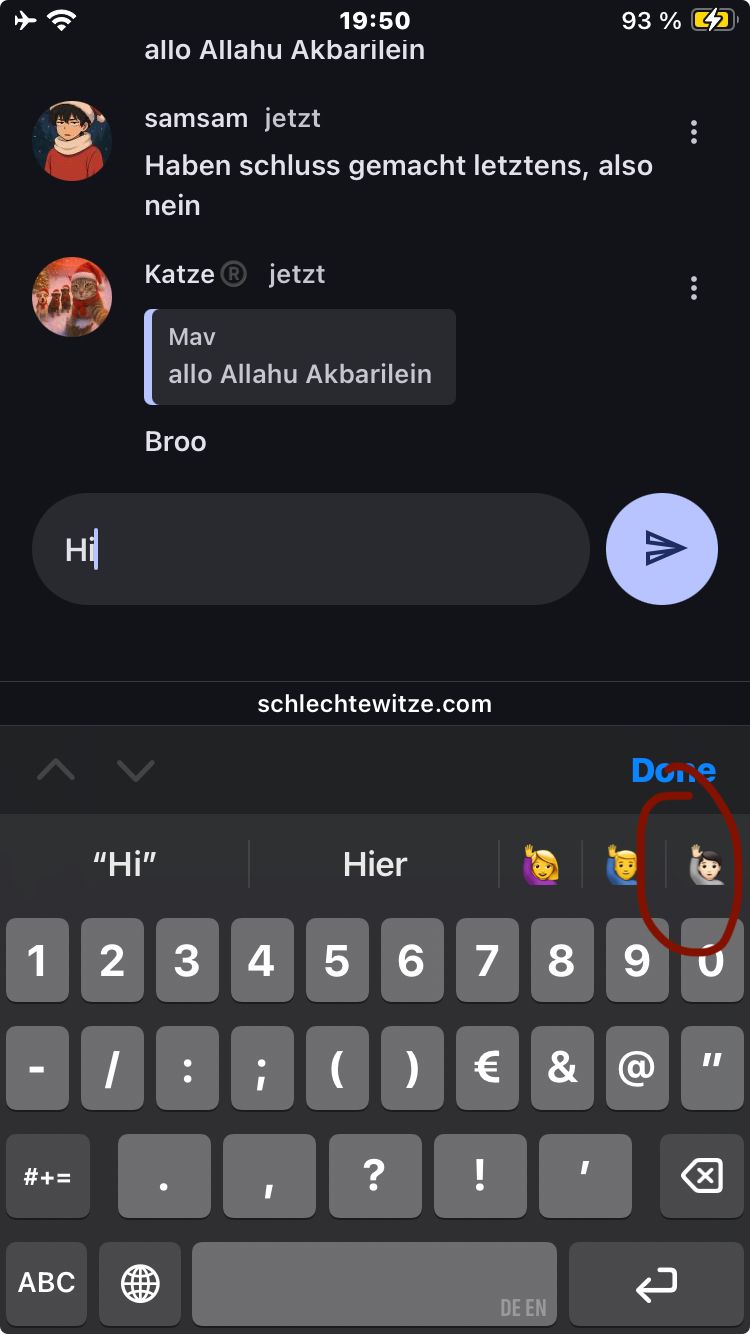Hit the return key
The width and height of the screenshot is (750, 1334).
[656, 1283]
